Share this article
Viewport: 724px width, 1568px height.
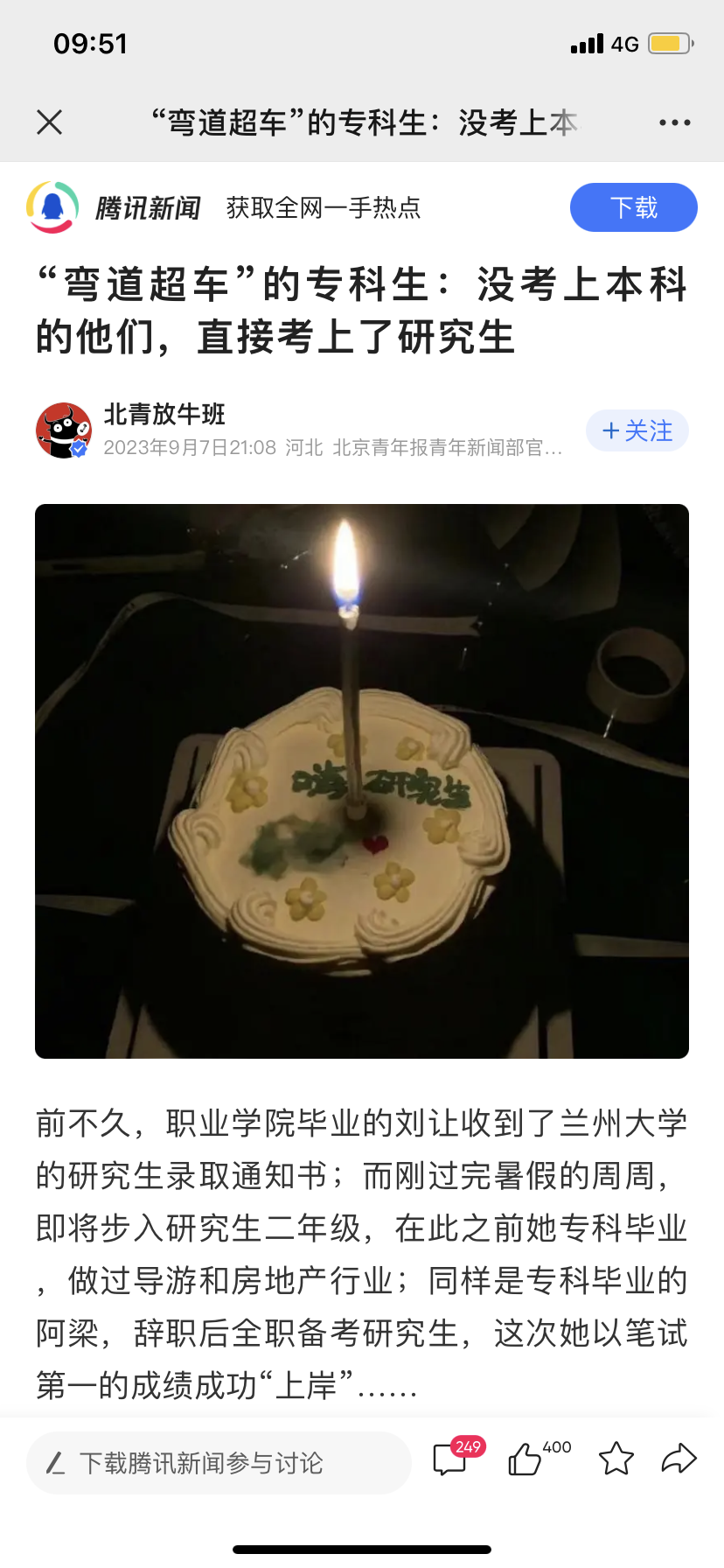[679, 1459]
